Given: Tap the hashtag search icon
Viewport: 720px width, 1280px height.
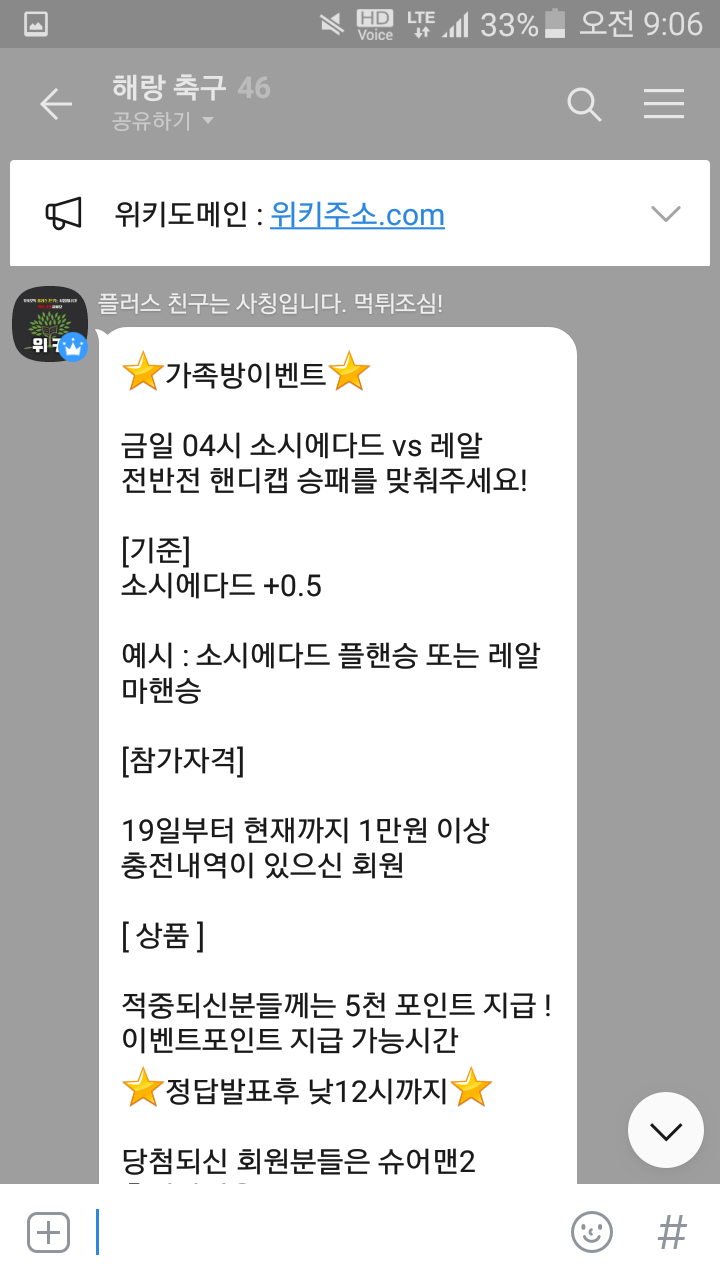Looking at the screenshot, I should [x=672, y=1232].
